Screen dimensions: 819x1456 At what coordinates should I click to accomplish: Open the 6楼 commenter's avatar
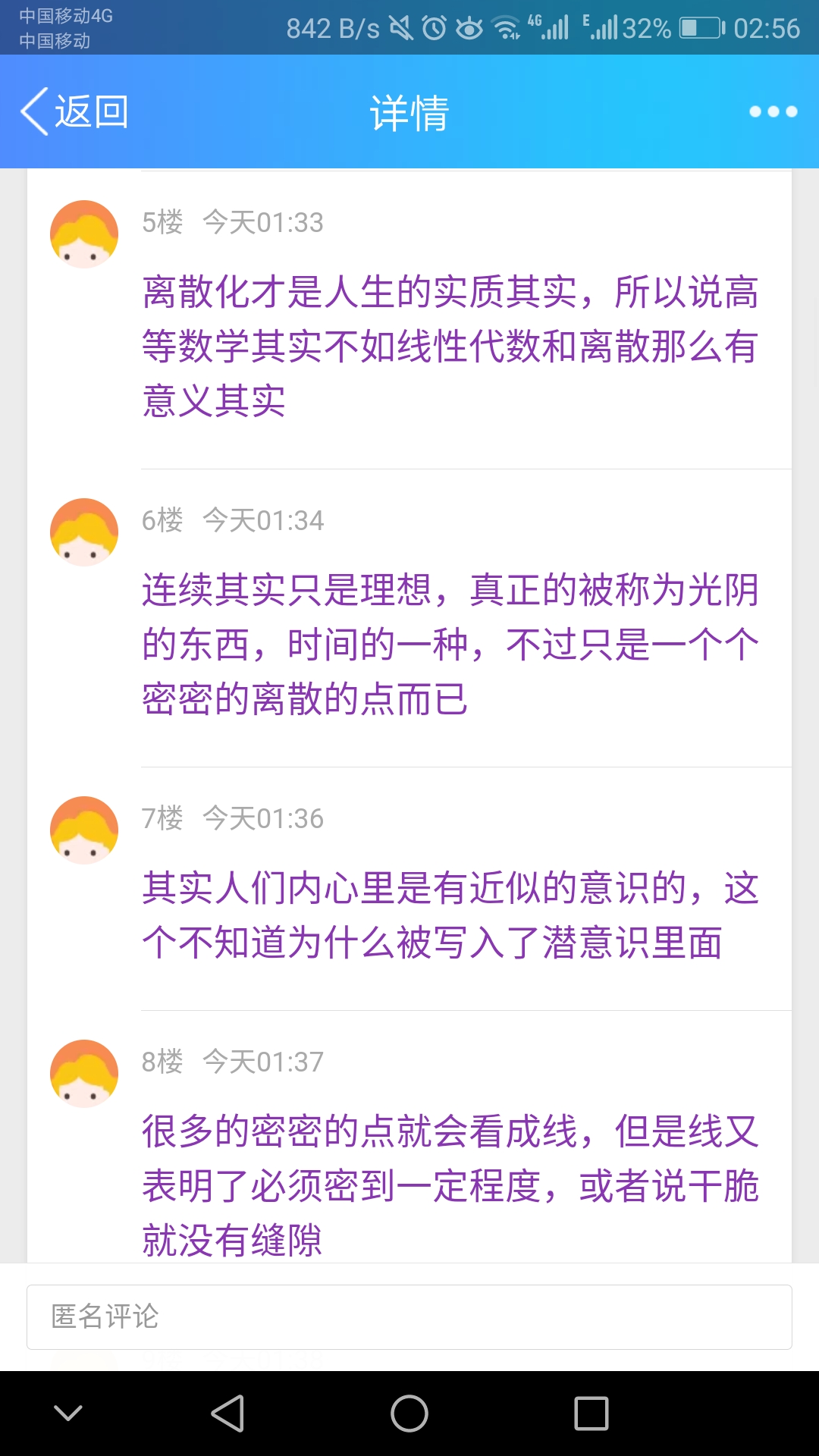pyautogui.click(x=84, y=532)
